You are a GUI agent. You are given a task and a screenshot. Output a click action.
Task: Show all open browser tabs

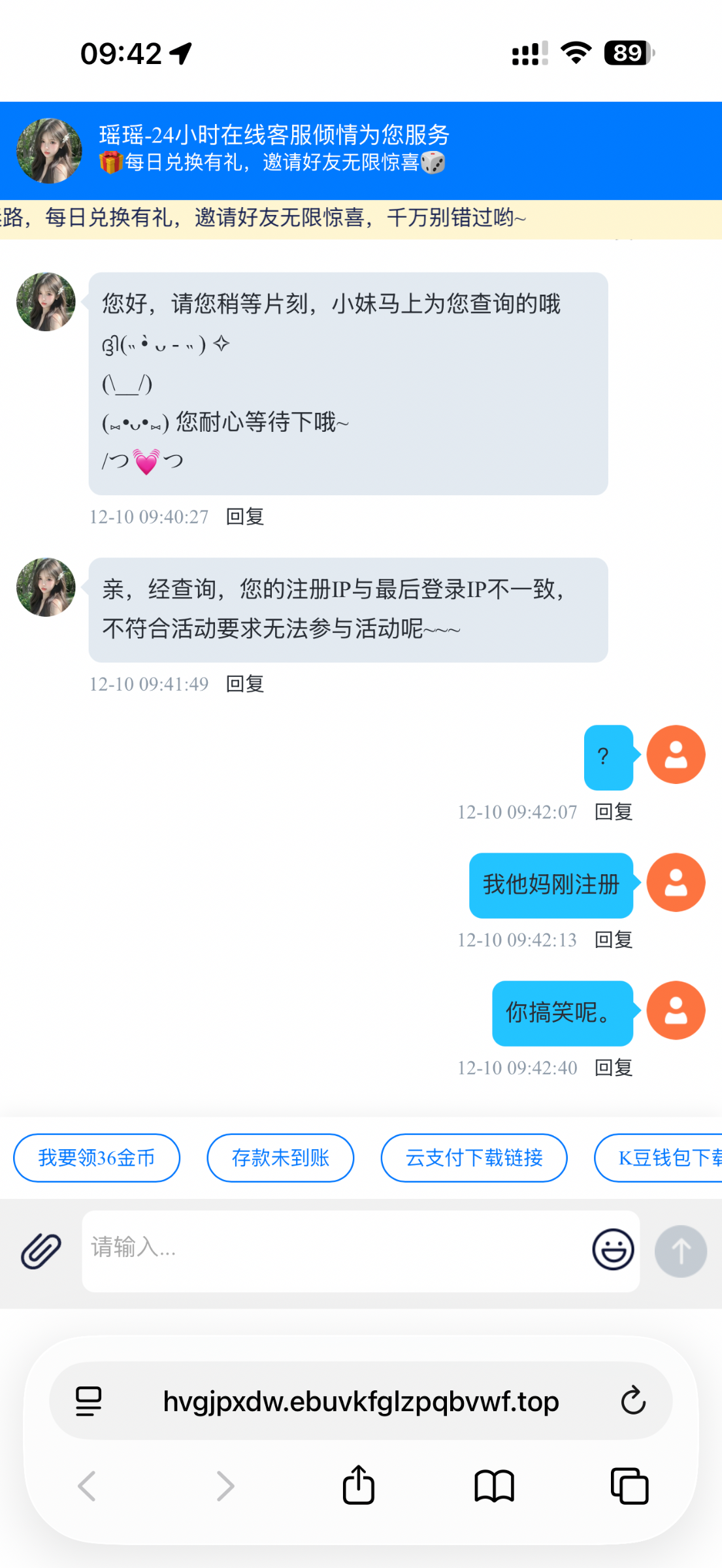click(x=629, y=1486)
